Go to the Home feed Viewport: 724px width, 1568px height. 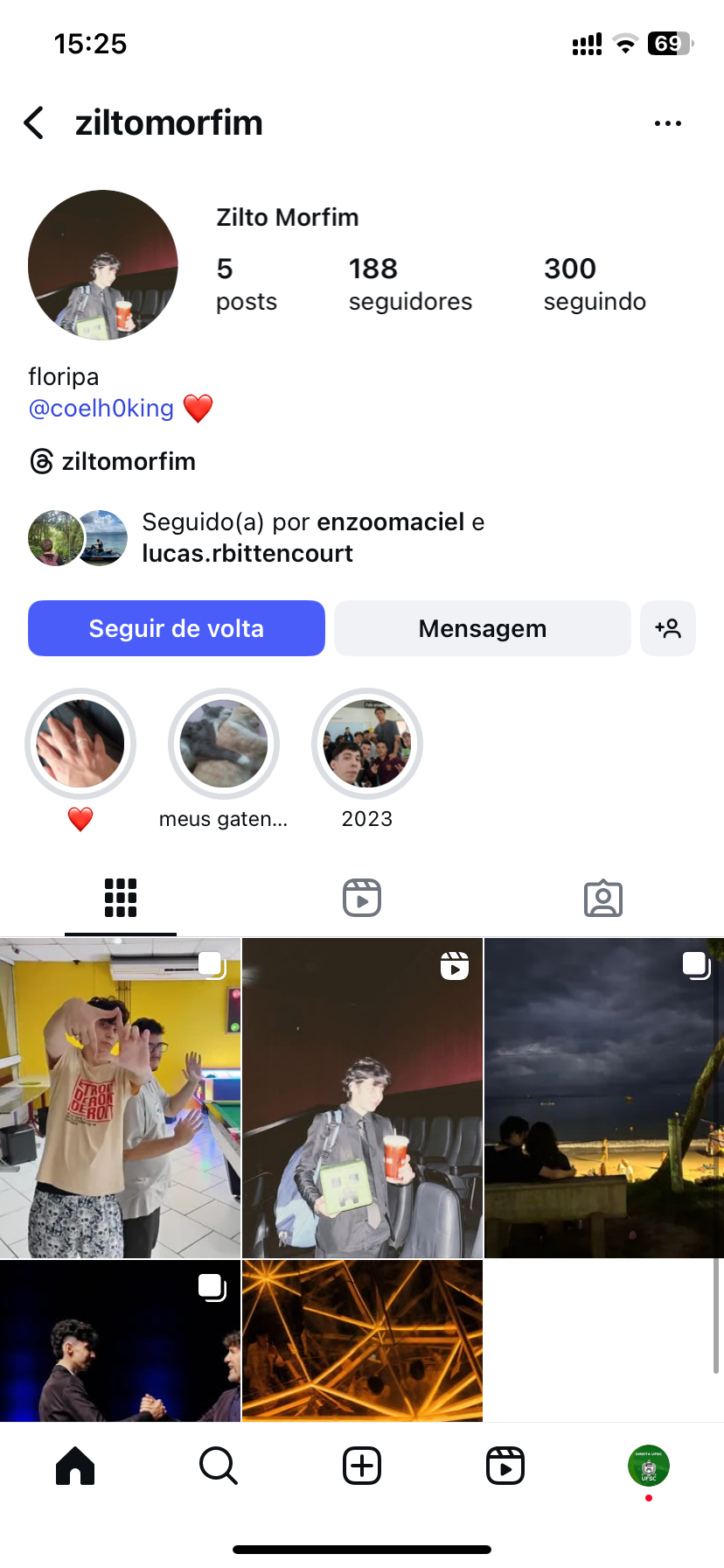pyautogui.click(x=75, y=1466)
